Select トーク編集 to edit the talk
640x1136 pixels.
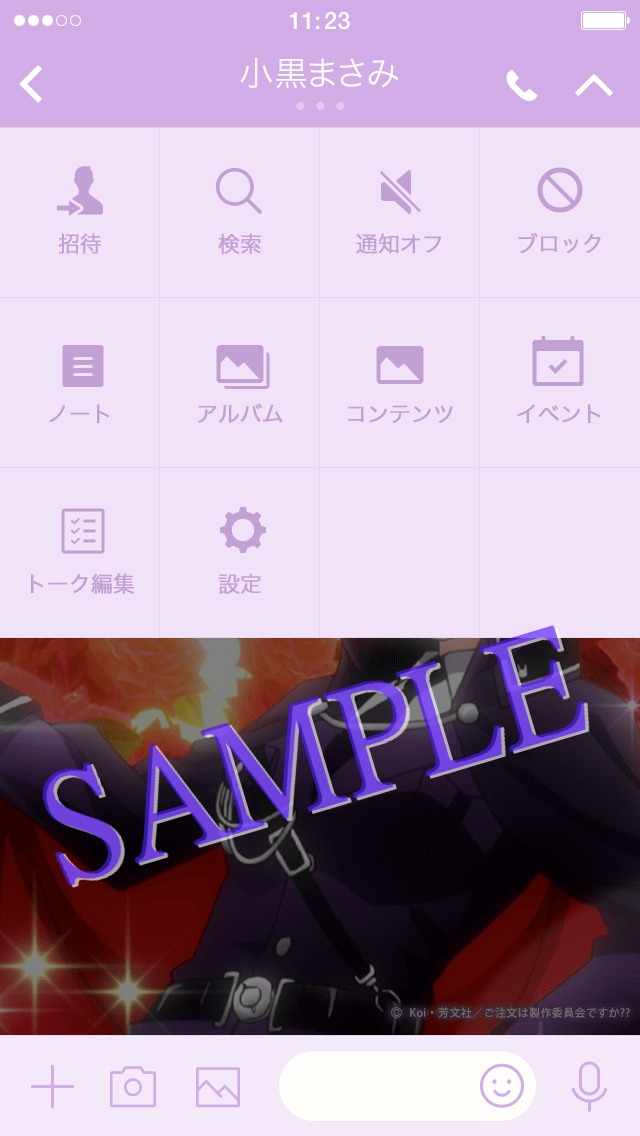pos(80,552)
